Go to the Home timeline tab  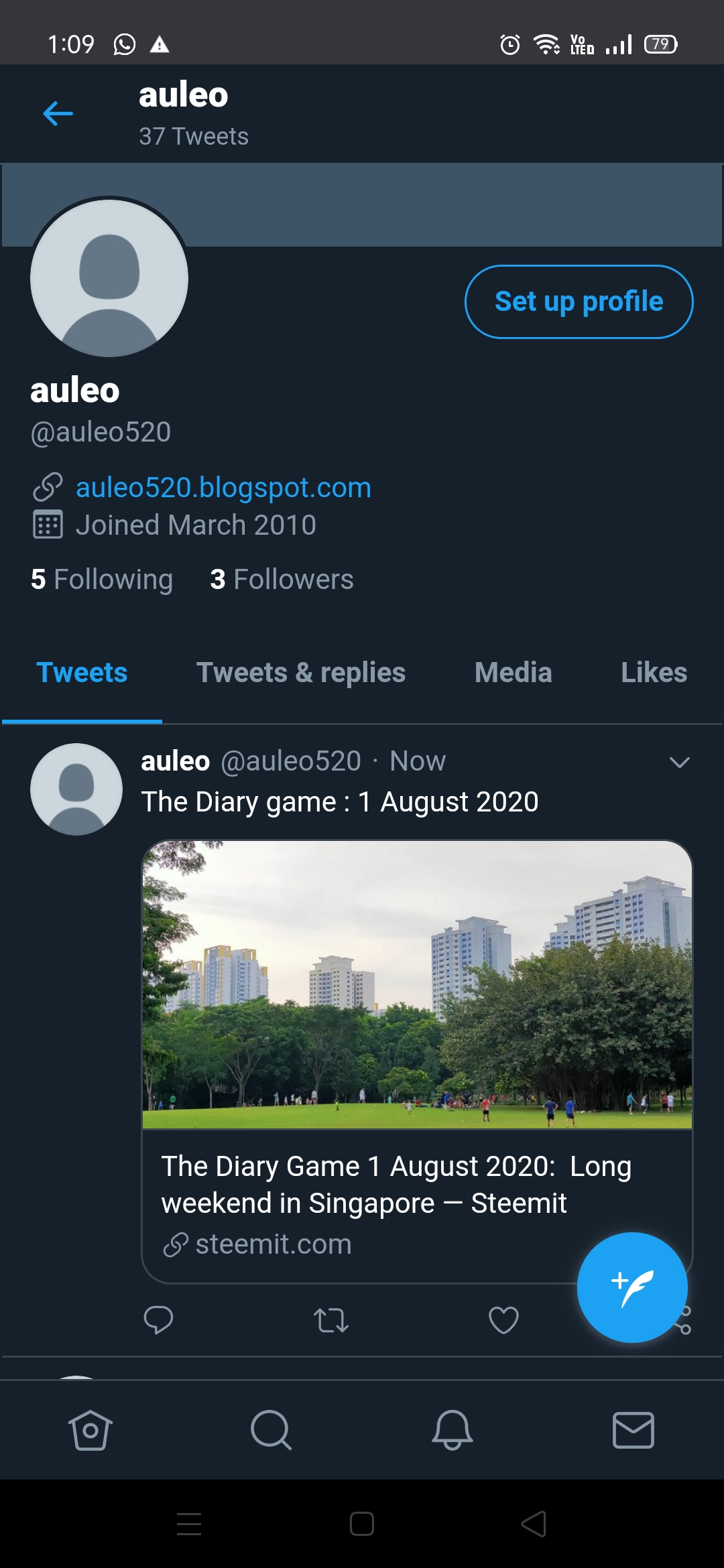pyautogui.click(x=90, y=1430)
